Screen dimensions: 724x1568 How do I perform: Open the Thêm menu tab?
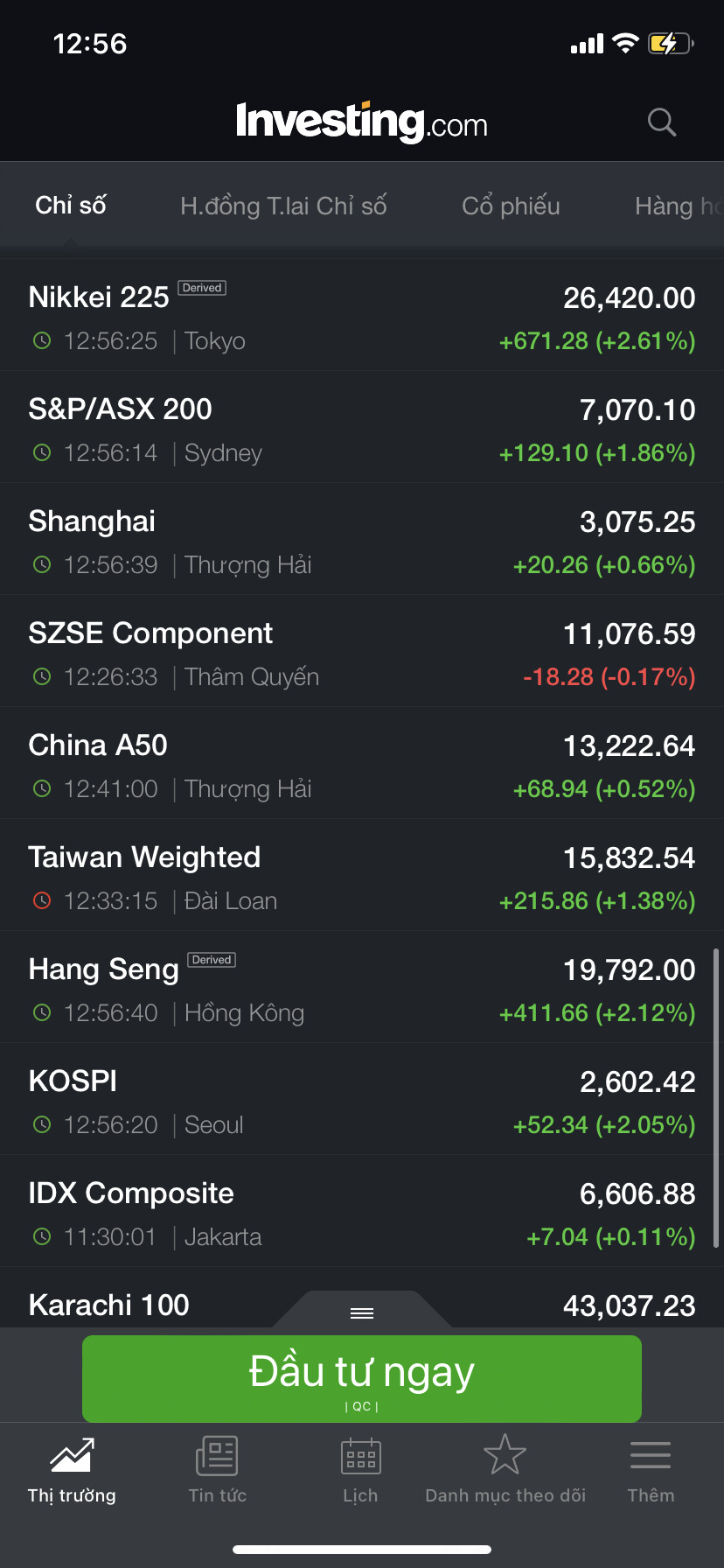coord(651,1470)
